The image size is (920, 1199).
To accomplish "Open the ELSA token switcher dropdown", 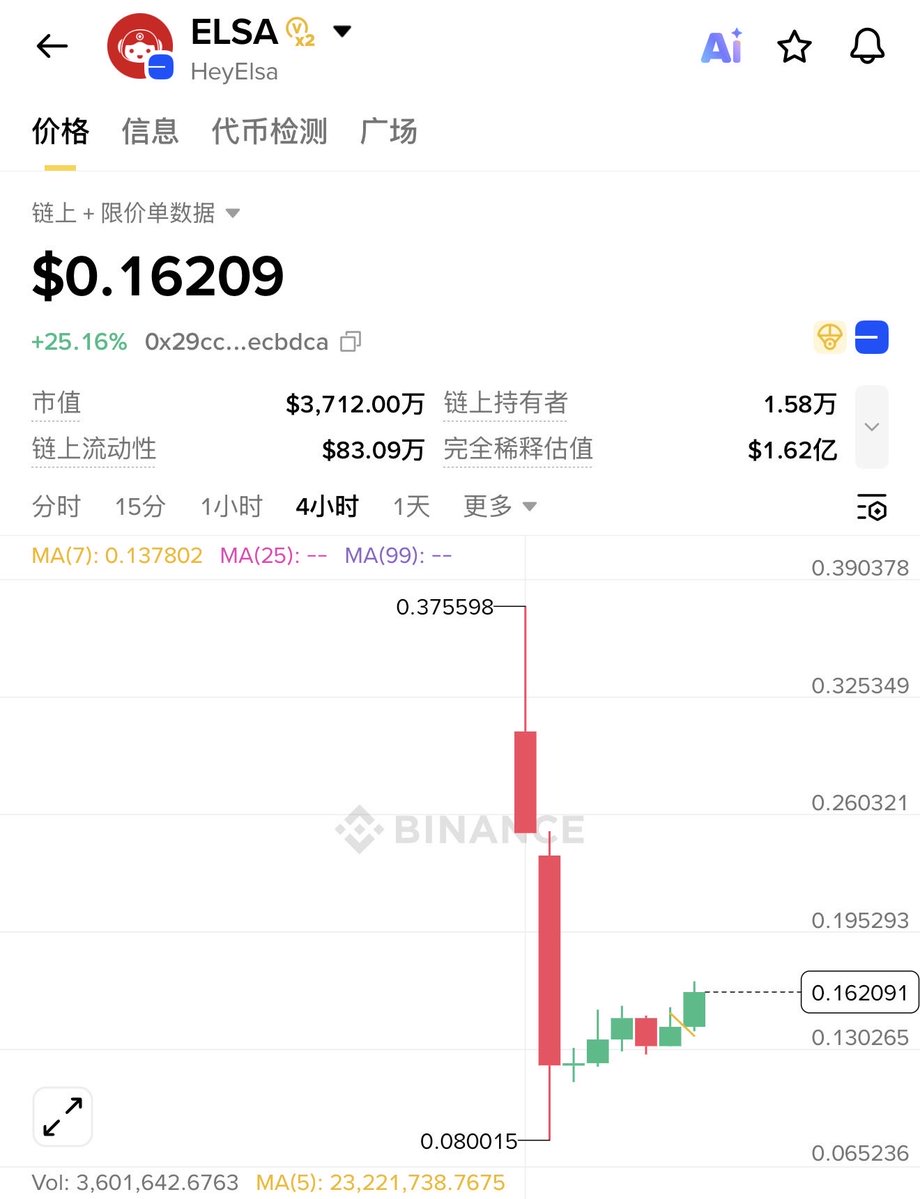I will pos(342,32).
